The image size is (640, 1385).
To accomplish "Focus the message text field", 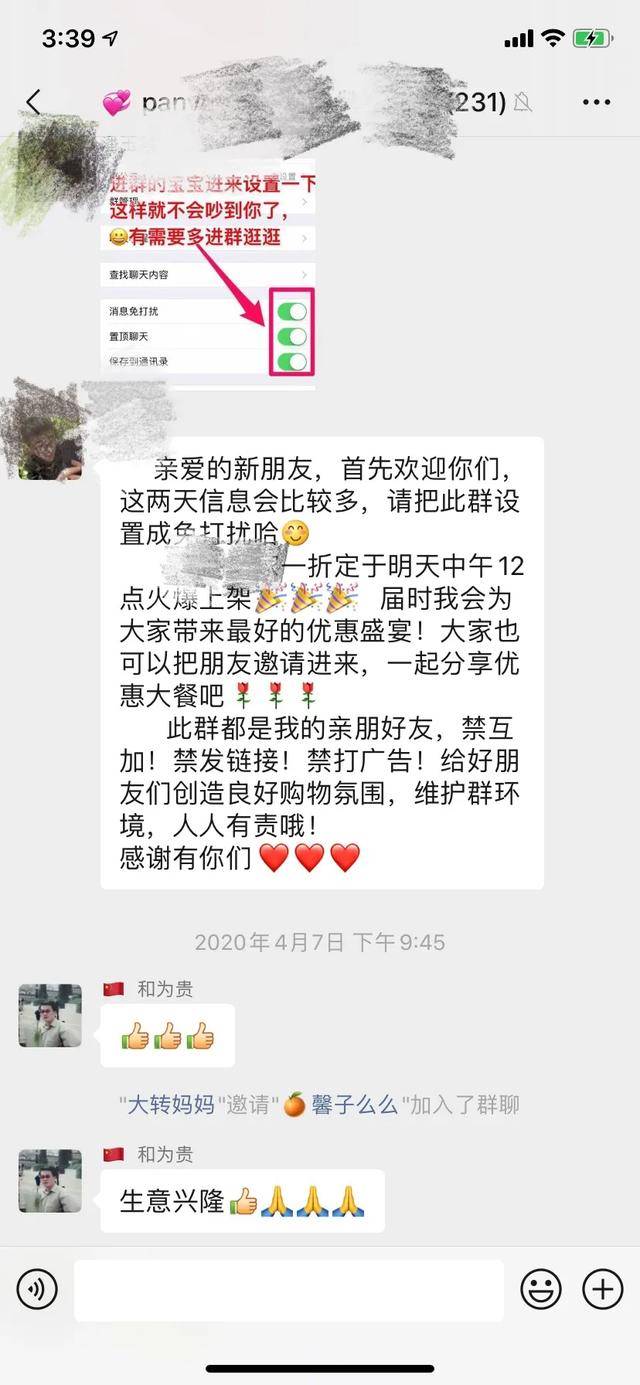I will click(288, 1290).
